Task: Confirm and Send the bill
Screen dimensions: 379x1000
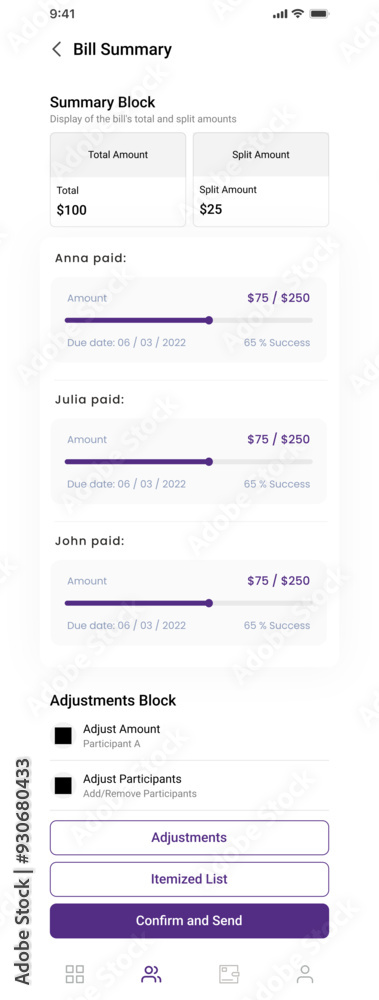Action: tap(190, 921)
